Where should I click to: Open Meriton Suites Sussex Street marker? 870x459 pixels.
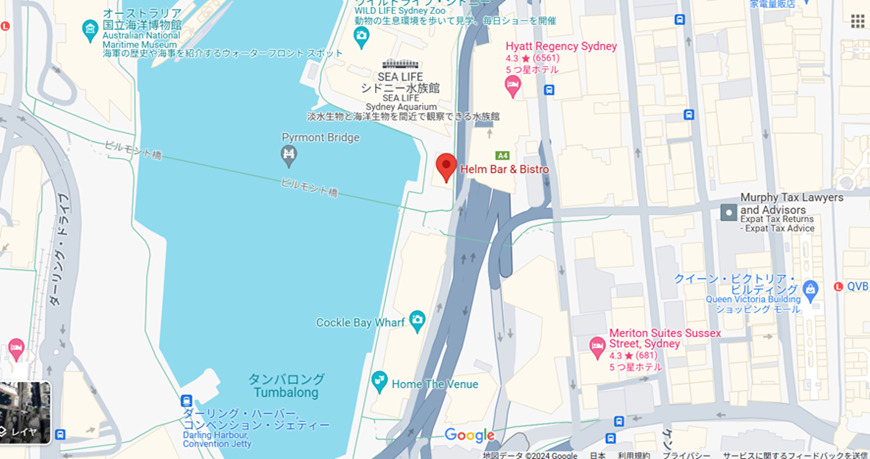(x=597, y=347)
